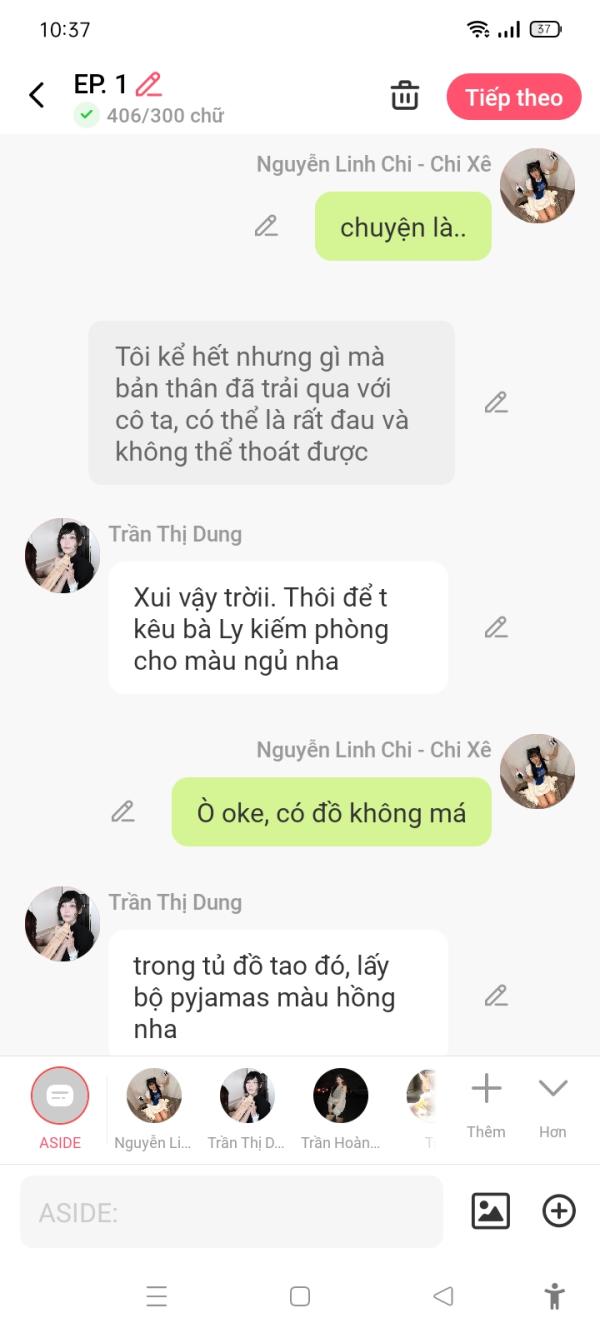600x1333 pixels.
Task: Edit the 'Xui vậy trờii' message
Action: [496, 628]
